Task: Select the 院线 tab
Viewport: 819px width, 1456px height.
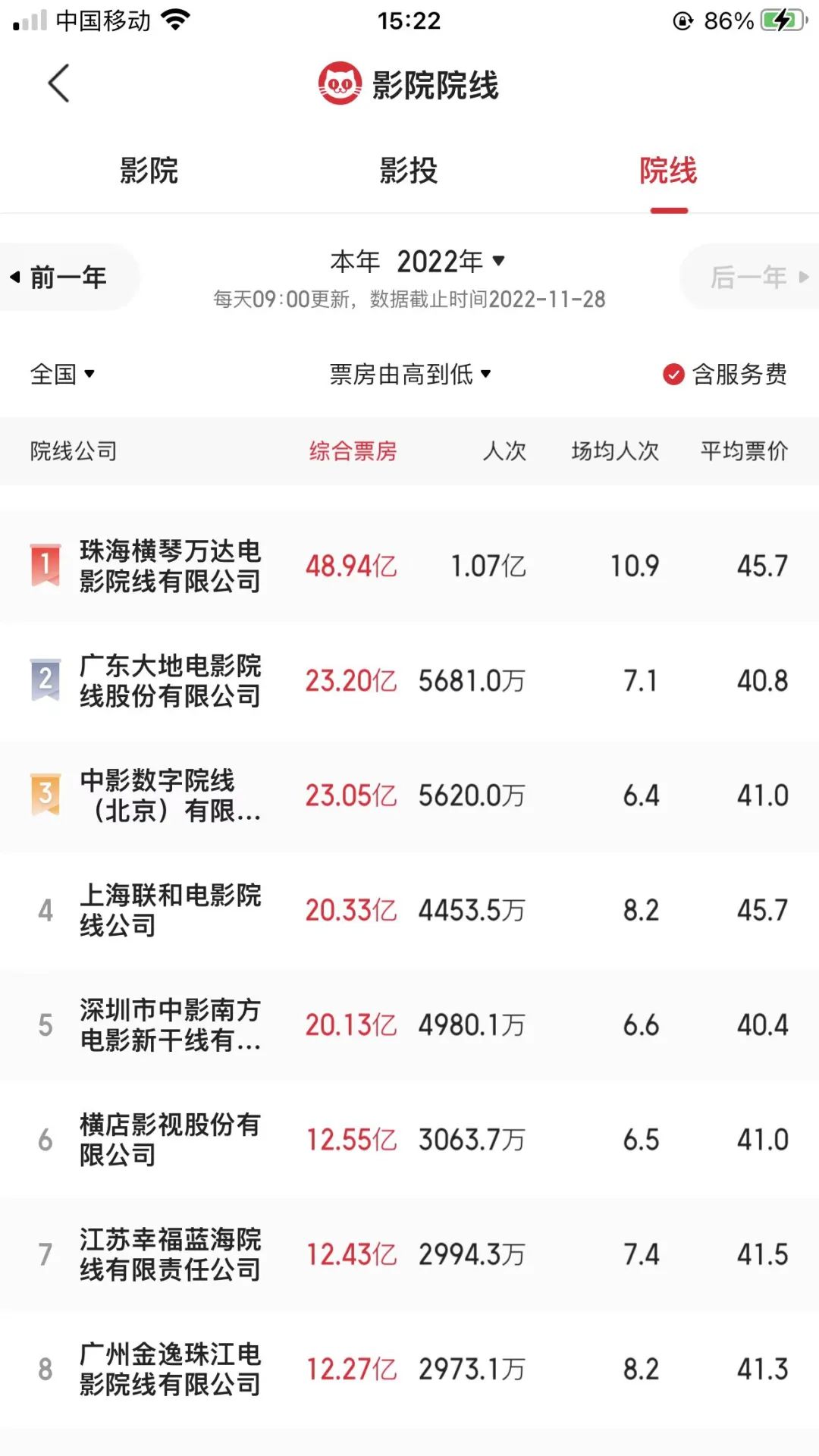Action: [x=668, y=171]
